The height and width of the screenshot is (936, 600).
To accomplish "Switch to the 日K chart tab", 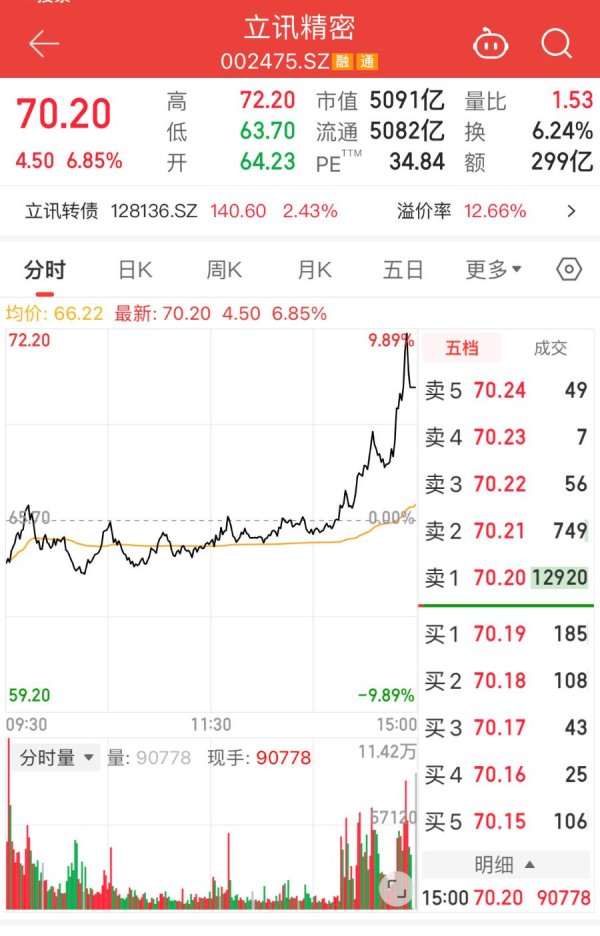I will click(x=135, y=269).
